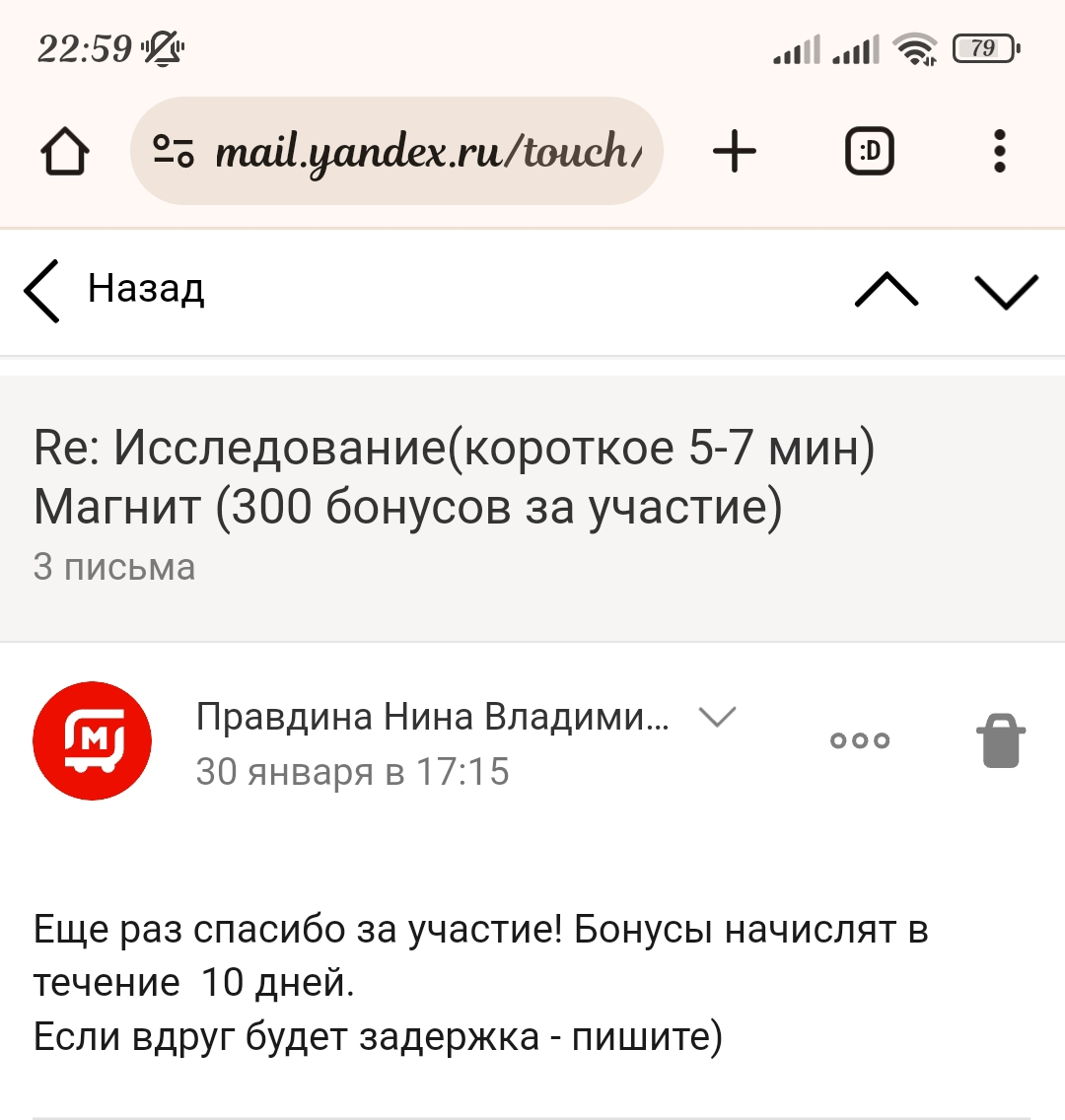Go back with the Назад button

click(114, 290)
